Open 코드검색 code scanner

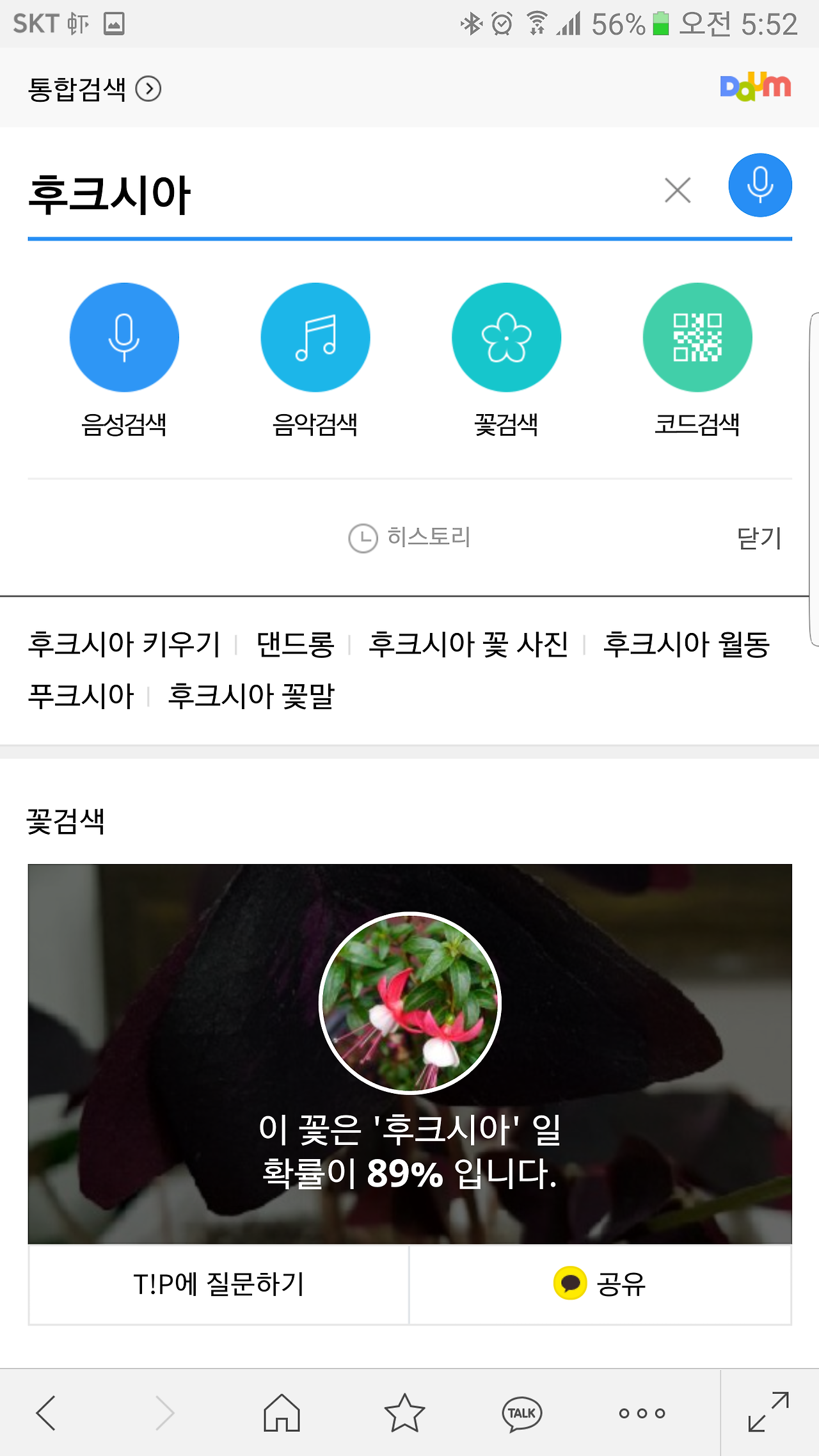tap(697, 338)
